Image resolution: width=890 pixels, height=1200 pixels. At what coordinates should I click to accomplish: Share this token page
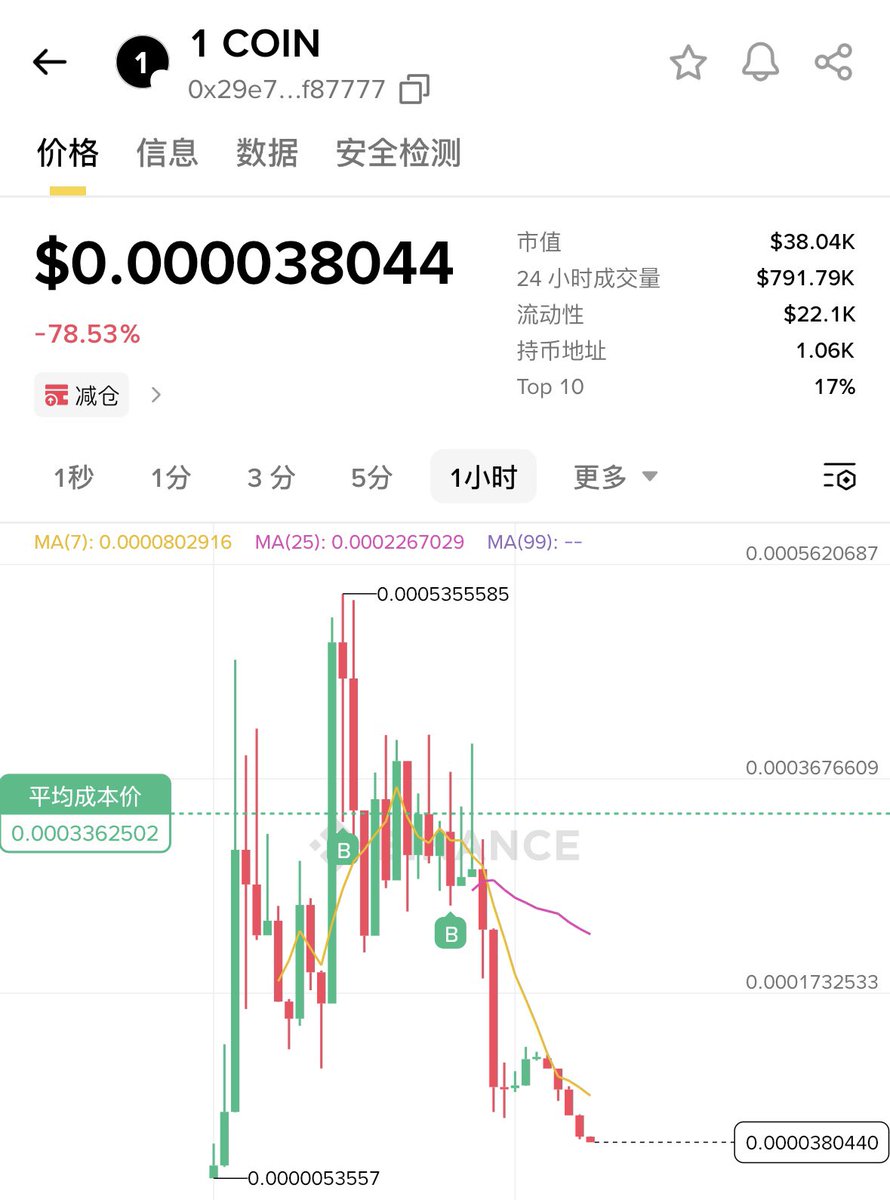point(833,63)
